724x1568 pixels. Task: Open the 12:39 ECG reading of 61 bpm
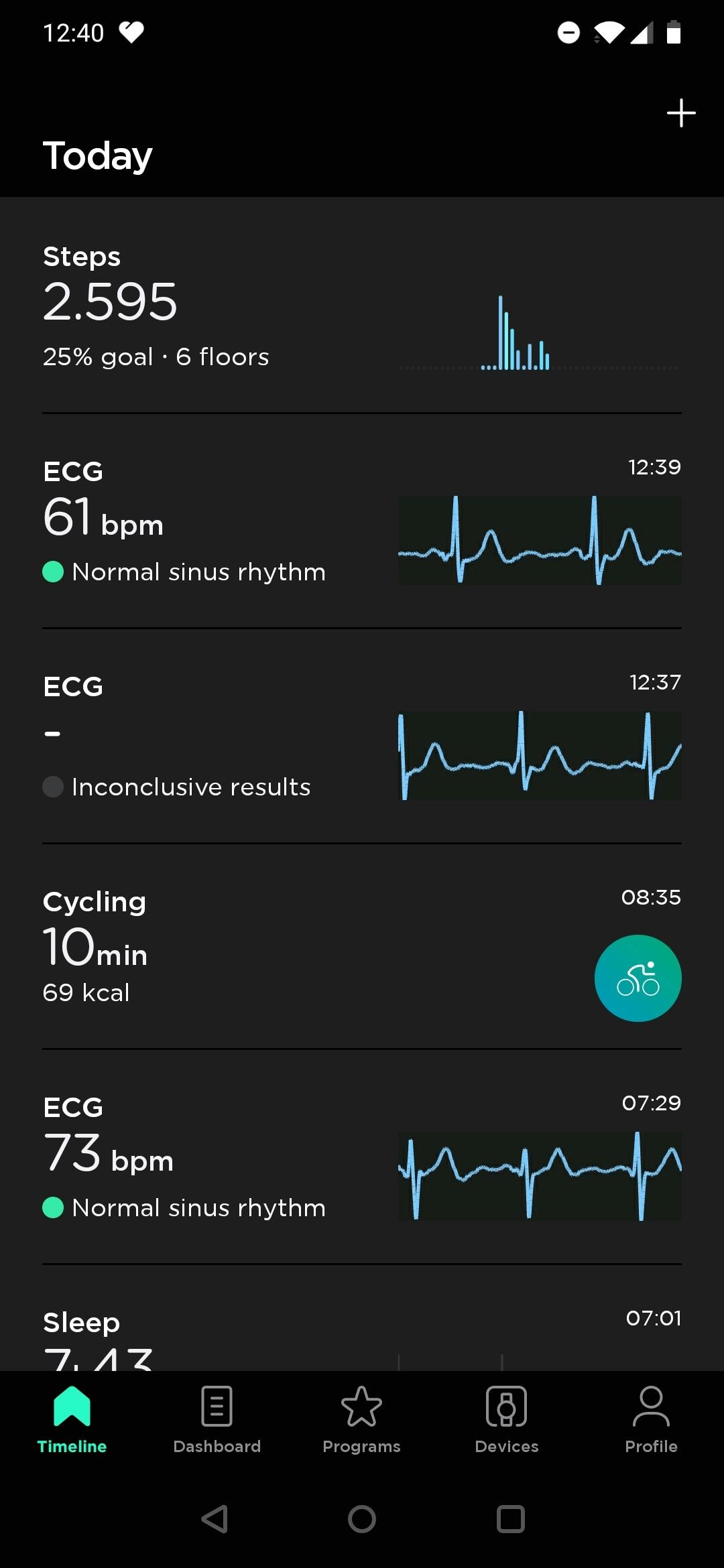click(x=362, y=523)
